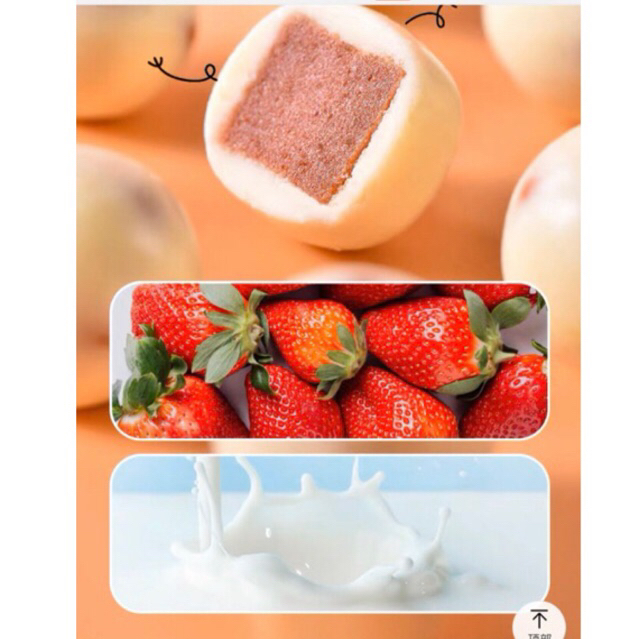Jump back to top with 顶部 button
The height and width of the screenshot is (639, 639).
pos(536,620)
